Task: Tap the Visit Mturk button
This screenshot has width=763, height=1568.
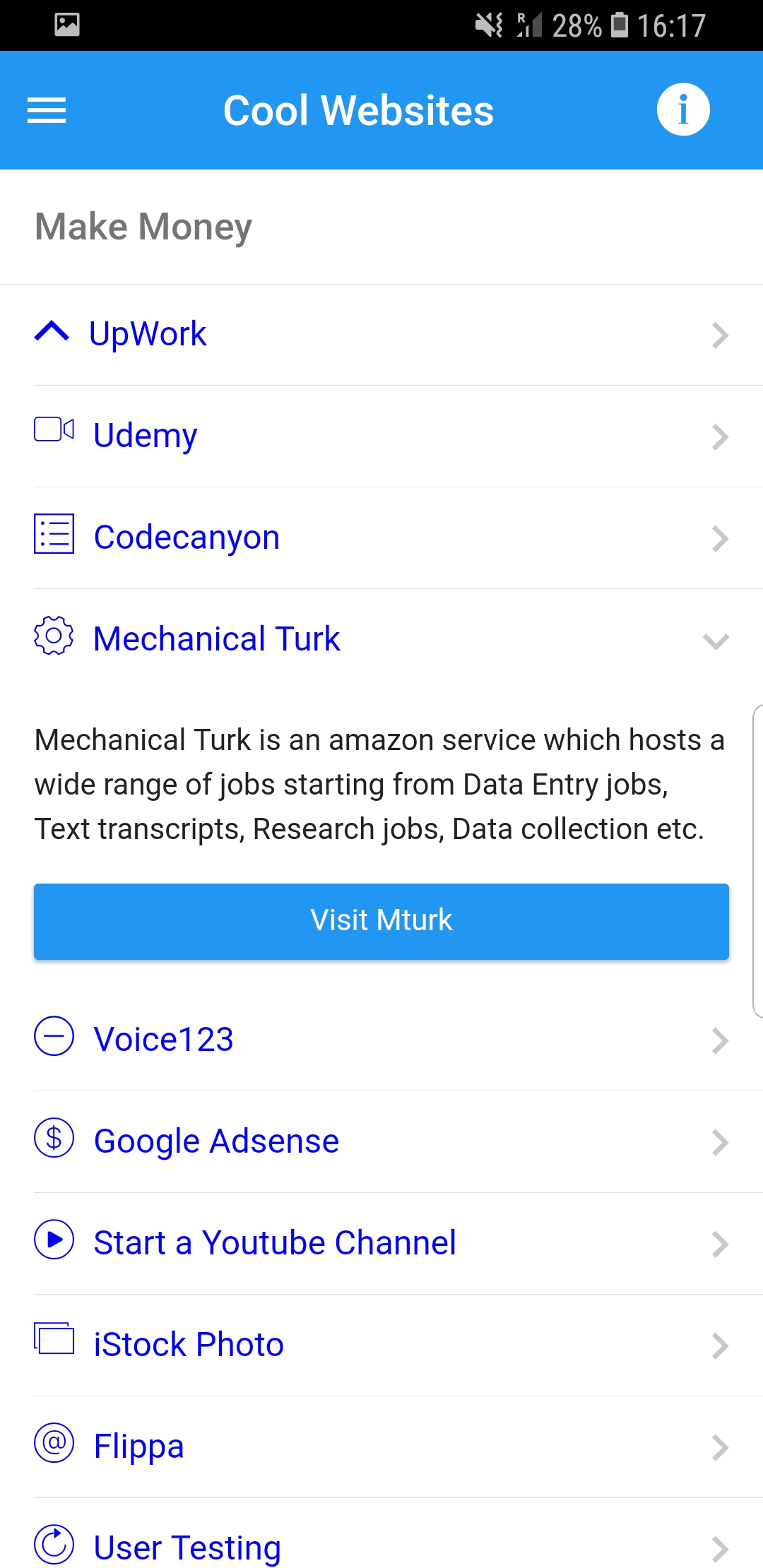Action: click(x=381, y=921)
